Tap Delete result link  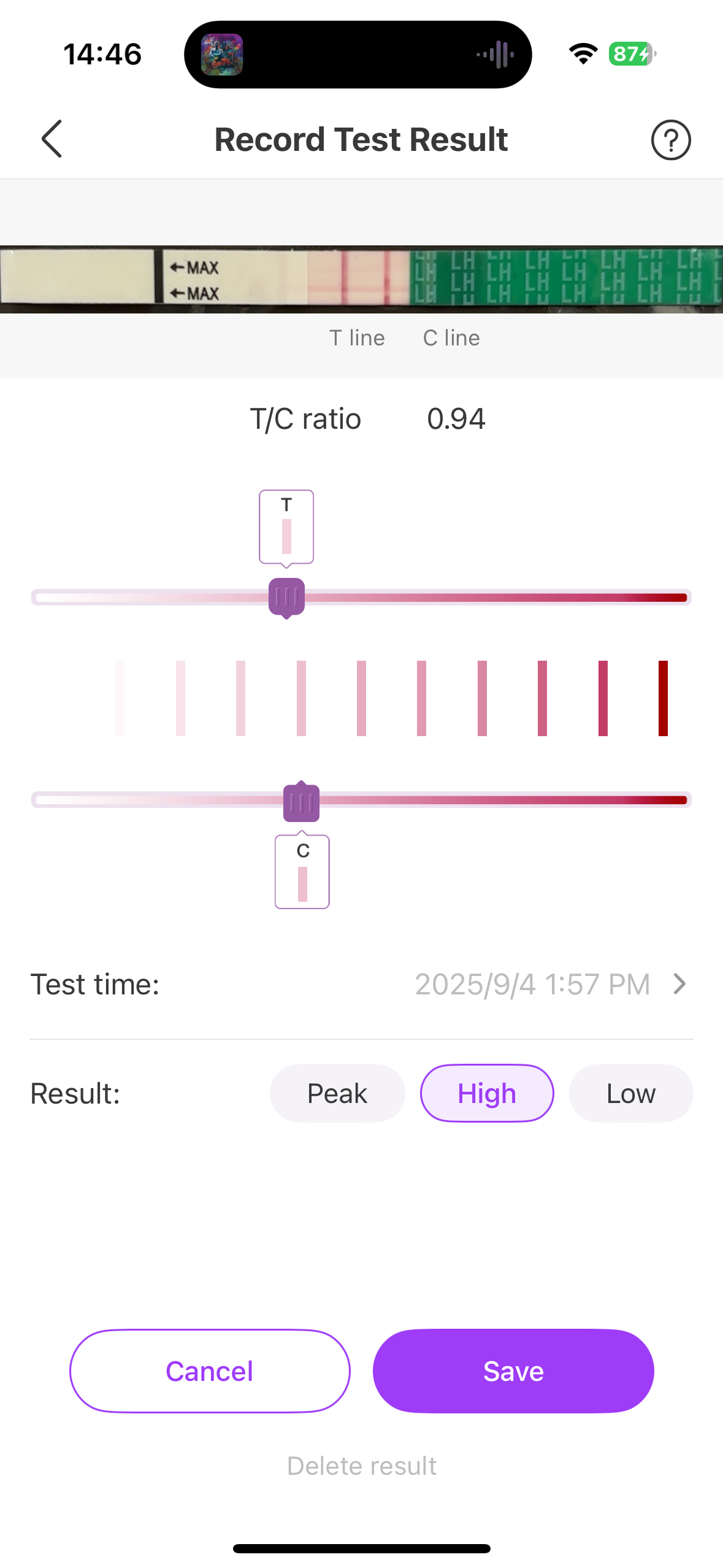pos(362,1466)
